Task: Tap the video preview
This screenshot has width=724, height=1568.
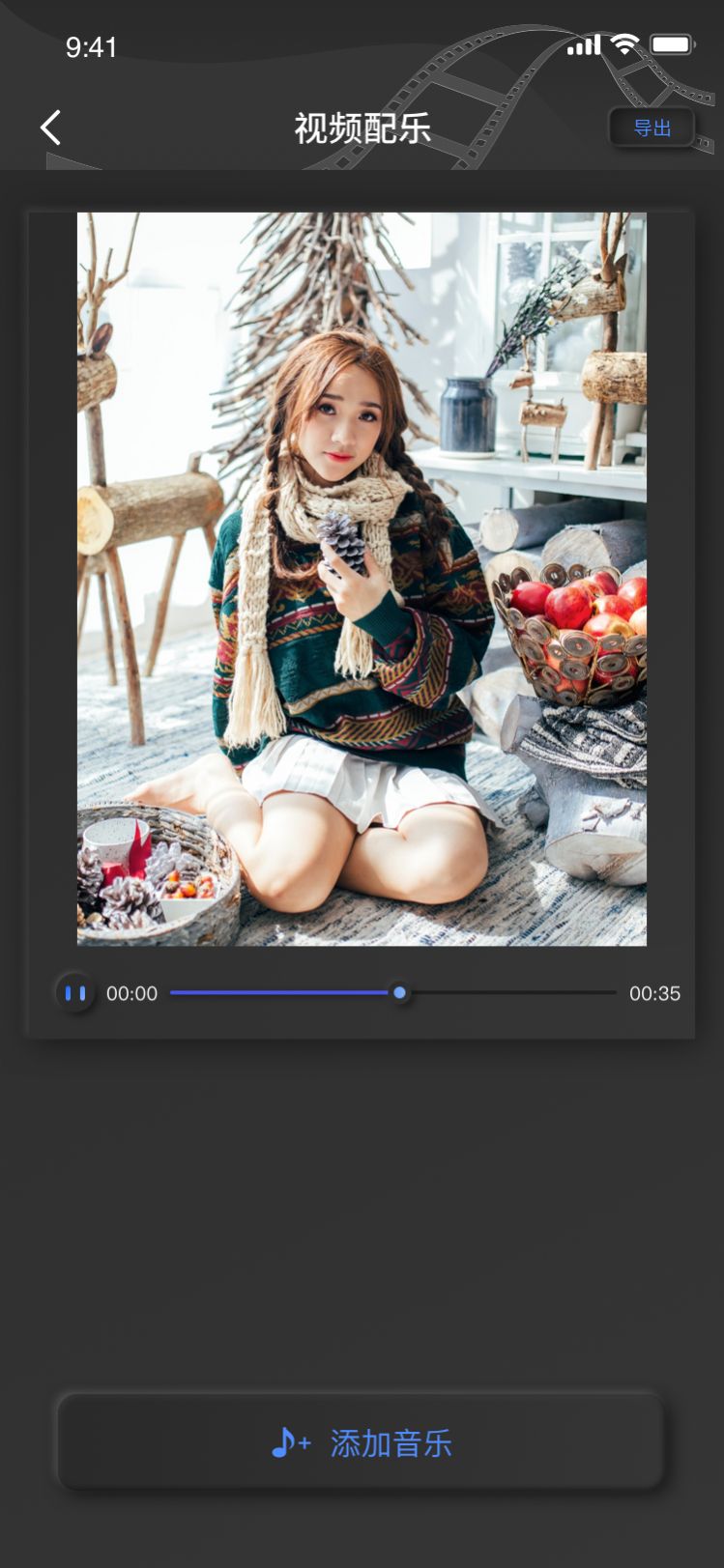Action: pyautogui.click(x=362, y=579)
